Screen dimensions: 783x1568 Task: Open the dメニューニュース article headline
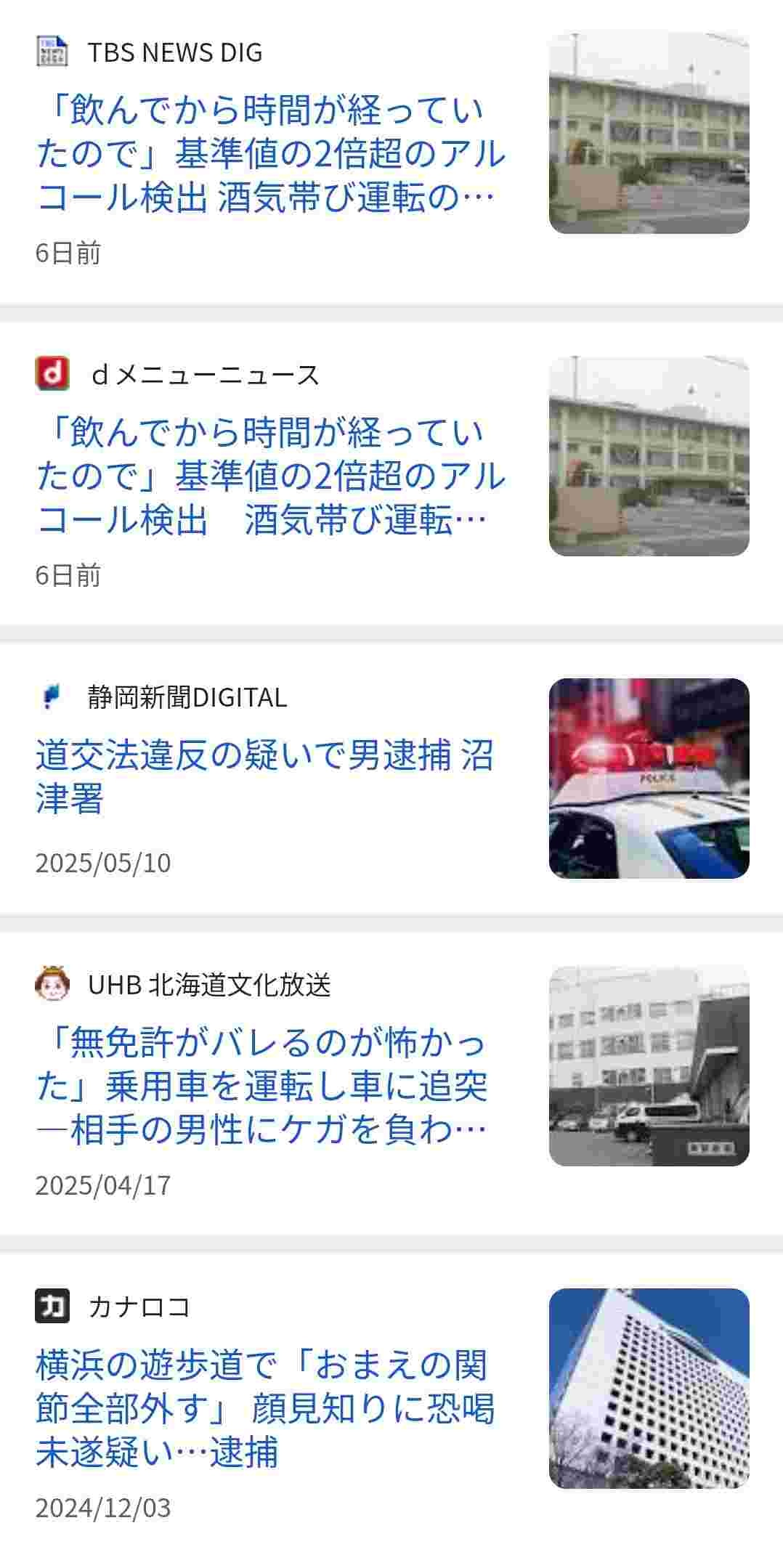point(270,476)
